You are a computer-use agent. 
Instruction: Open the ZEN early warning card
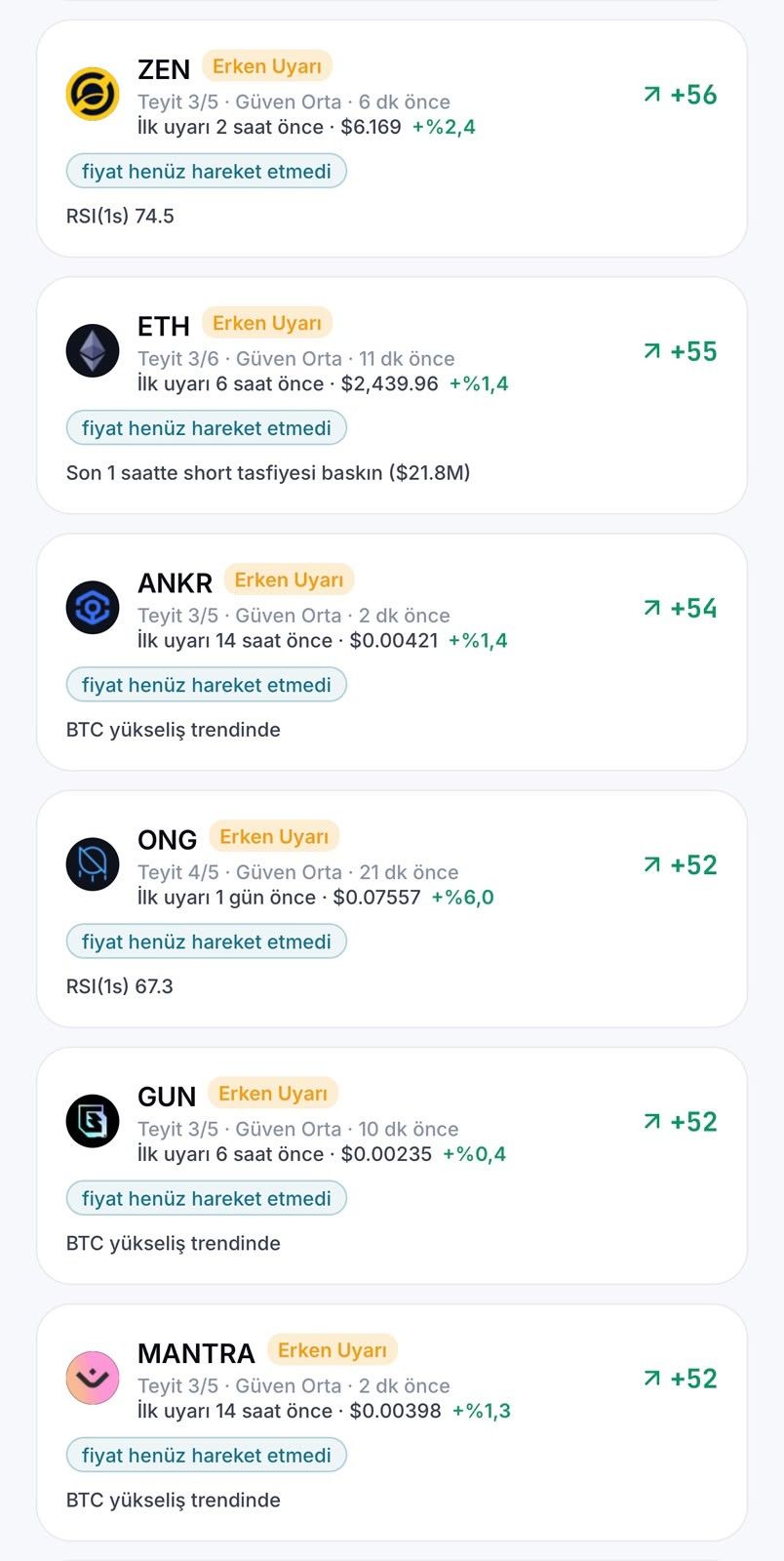tap(392, 139)
